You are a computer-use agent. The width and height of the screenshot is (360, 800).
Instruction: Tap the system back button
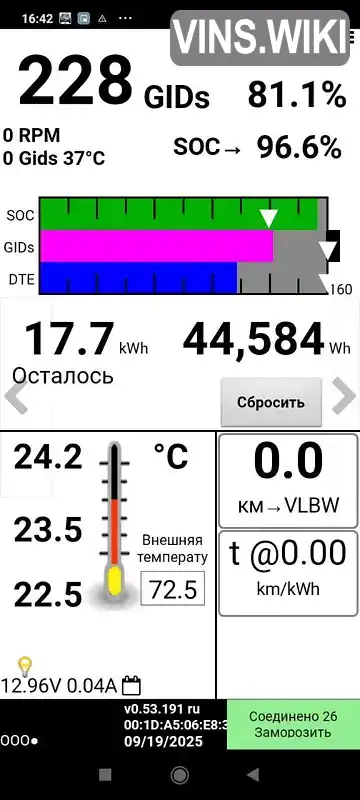253,775
